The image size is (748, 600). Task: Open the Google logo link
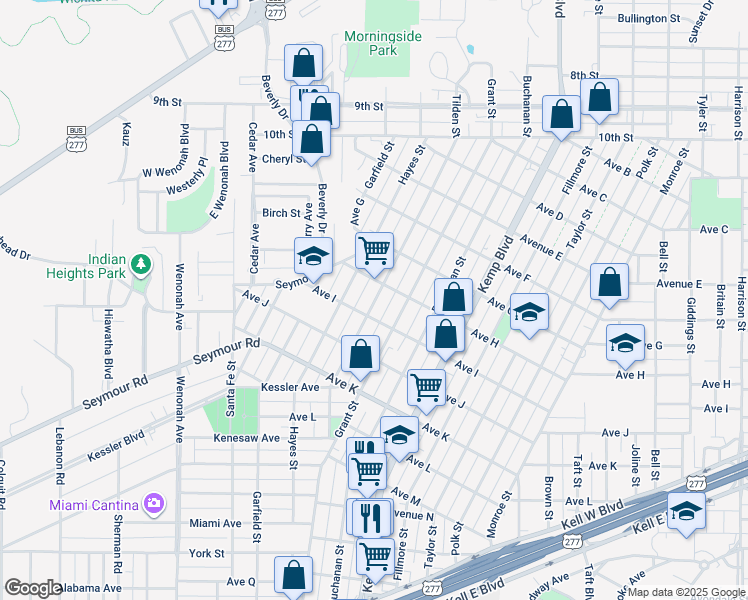[x=33, y=588]
